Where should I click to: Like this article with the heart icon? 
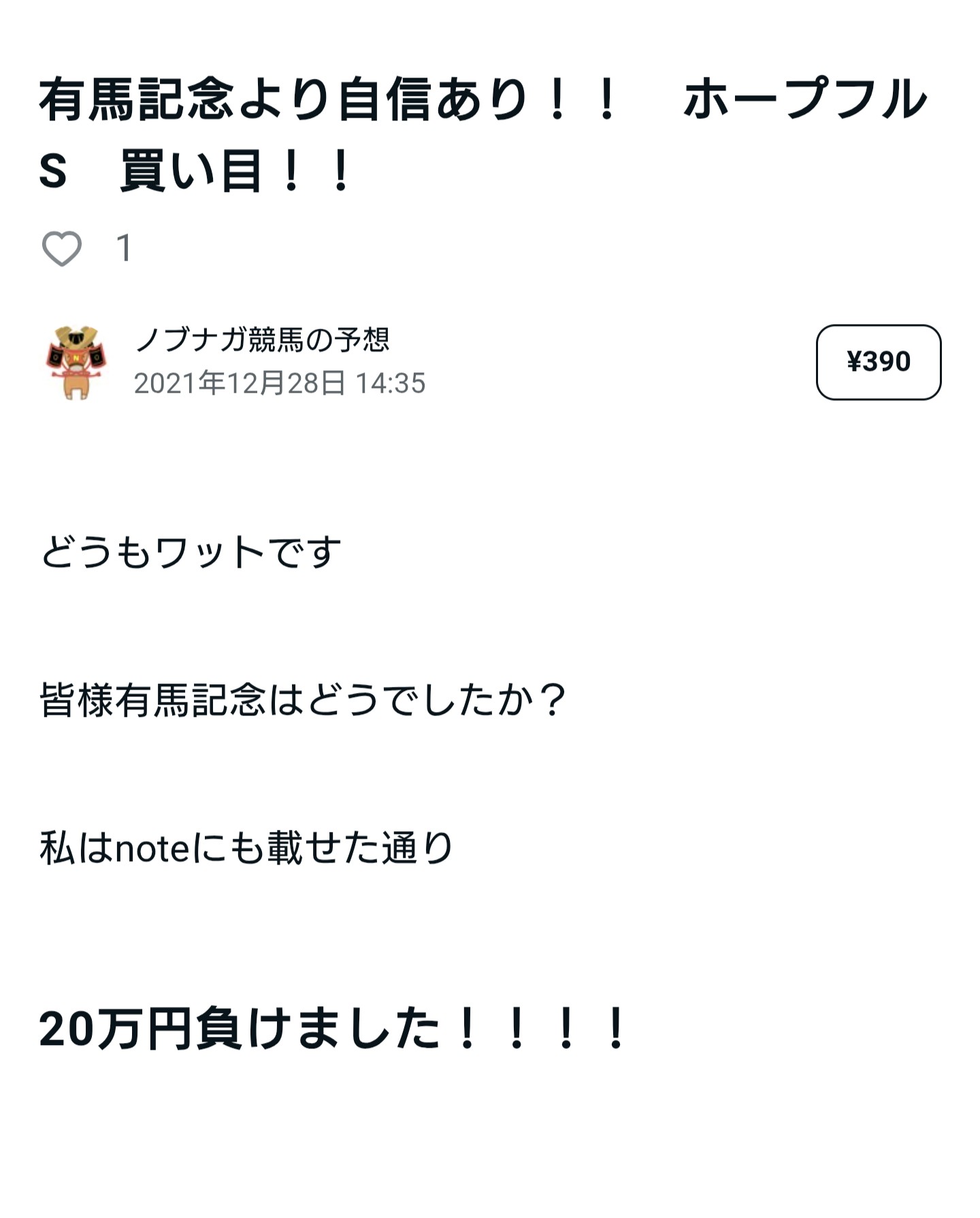(62, 248)
